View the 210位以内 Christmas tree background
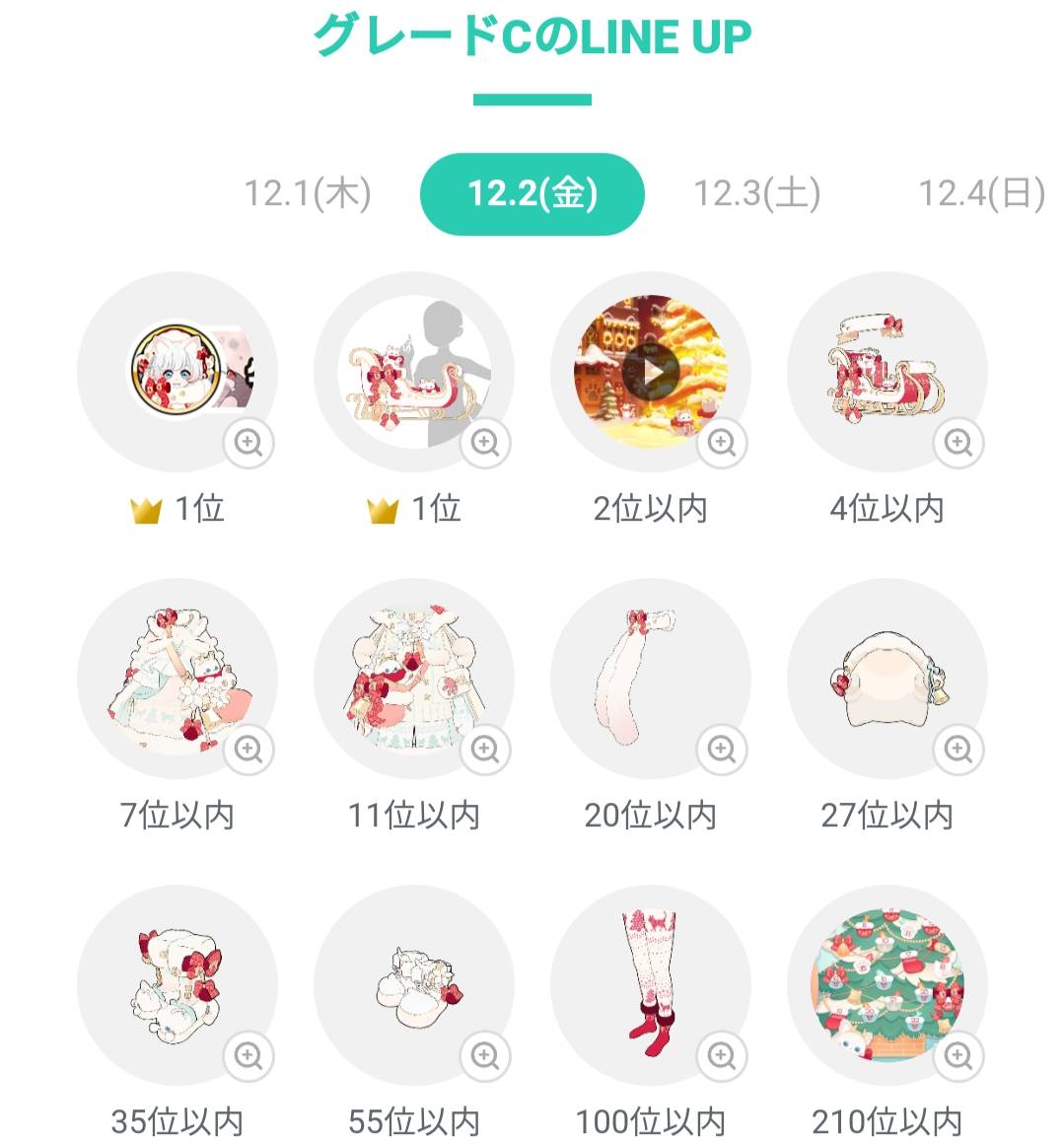 pos(887,986)
